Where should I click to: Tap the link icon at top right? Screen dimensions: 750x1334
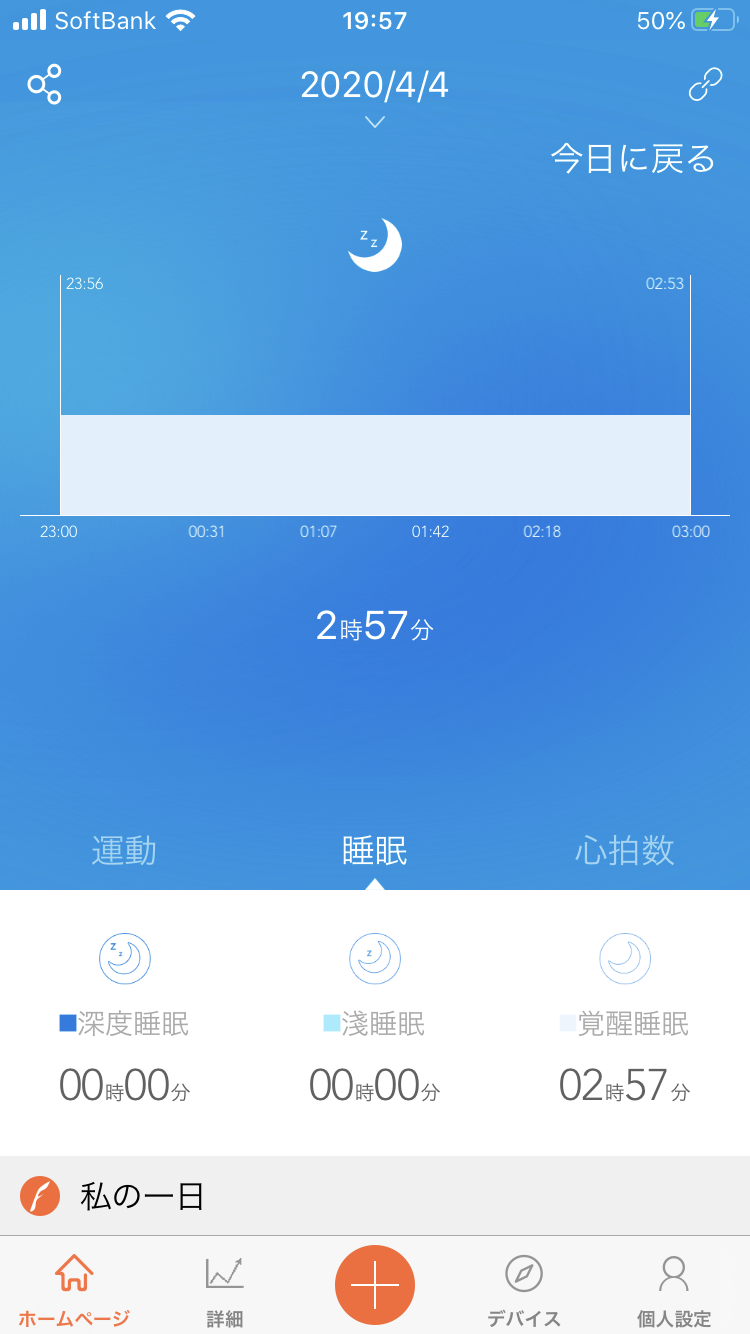(705, 85)
